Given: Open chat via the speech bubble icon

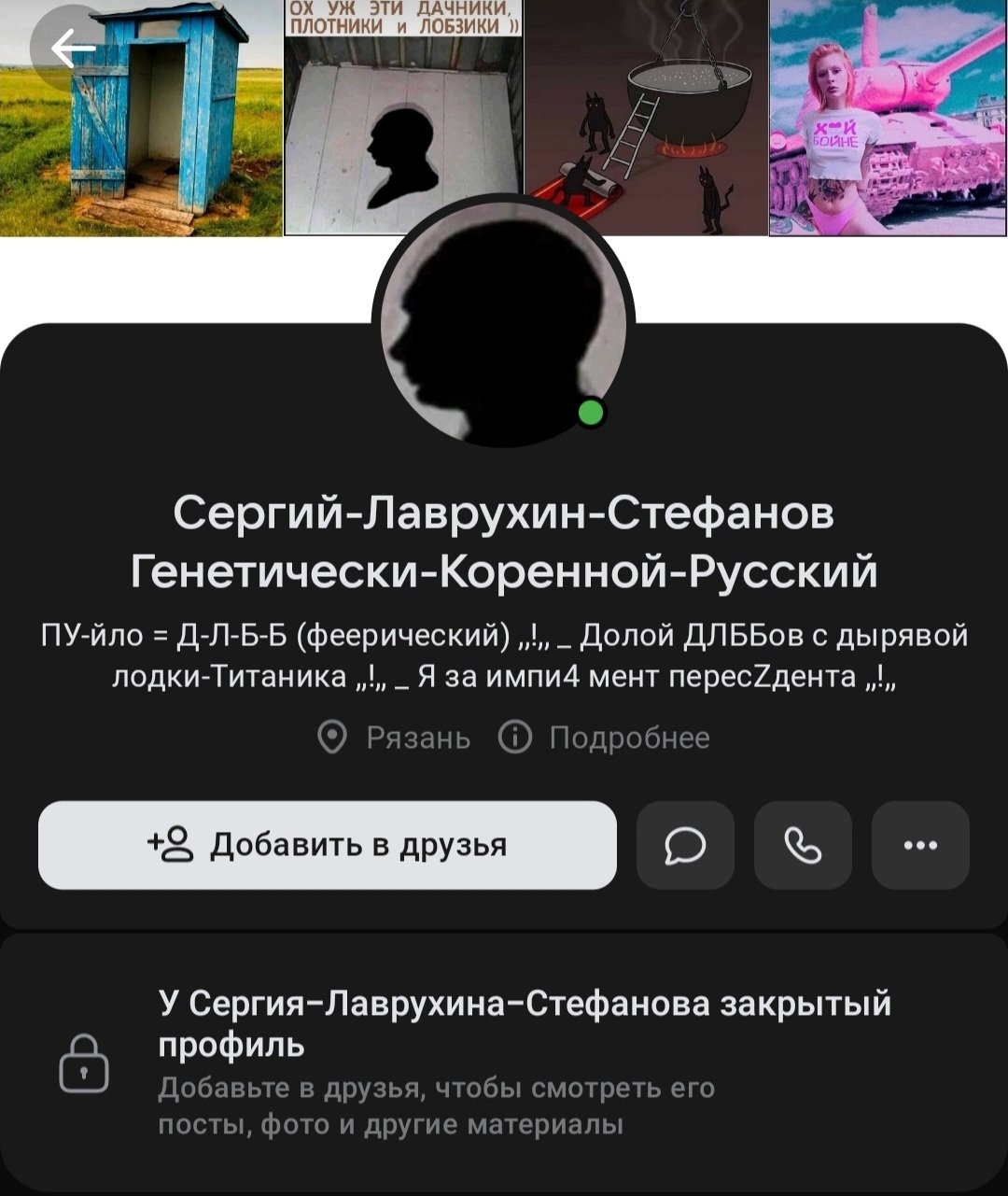Looking at the screenshot, I should [684, 846].
